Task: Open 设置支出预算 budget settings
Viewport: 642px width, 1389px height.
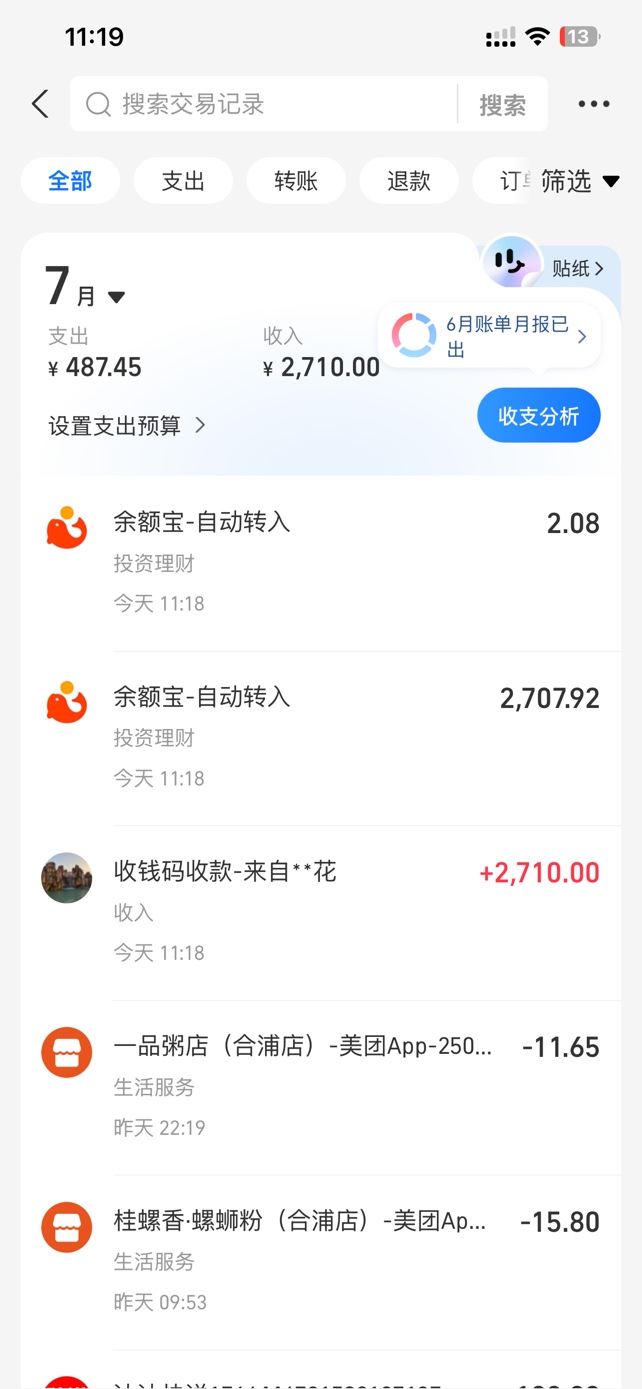Action: (x=127, y=425)
